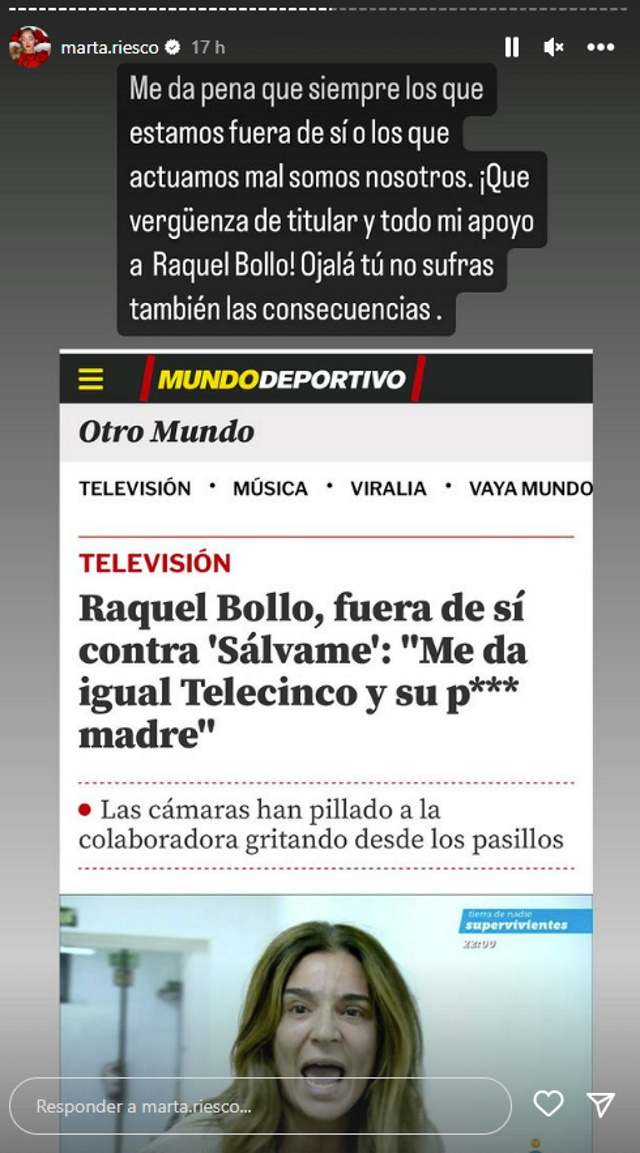Open the story overflow menu
The image size is (640, 1153).
tap(600, 47)
